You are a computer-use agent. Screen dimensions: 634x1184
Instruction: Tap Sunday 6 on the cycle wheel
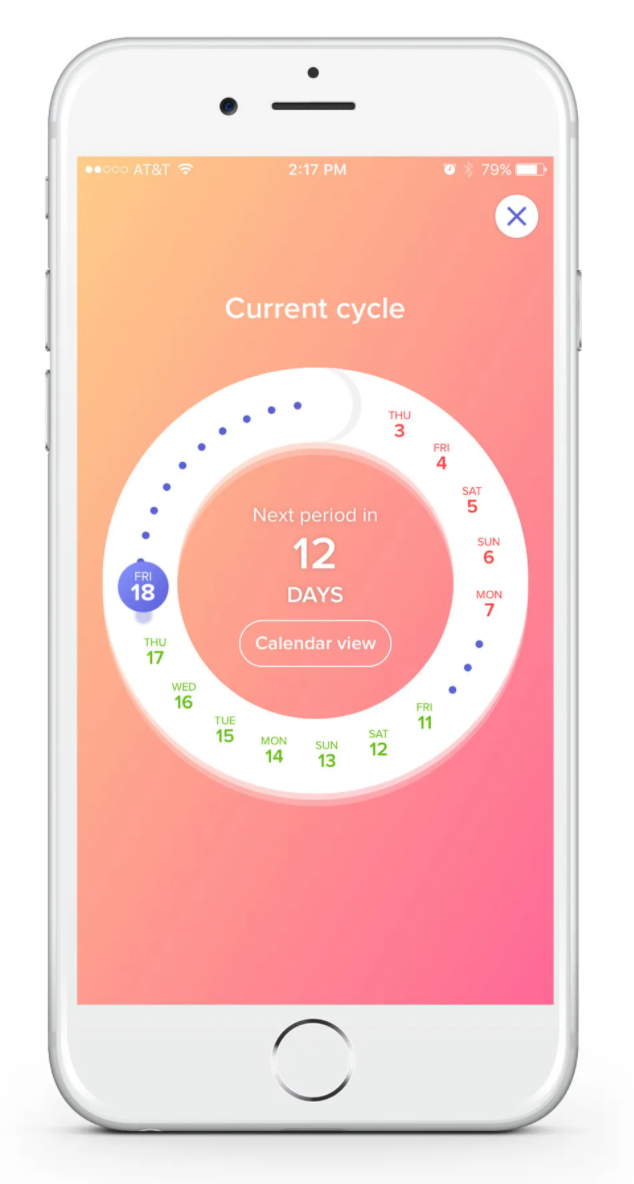pyautogui.click(x=489, y=551)
